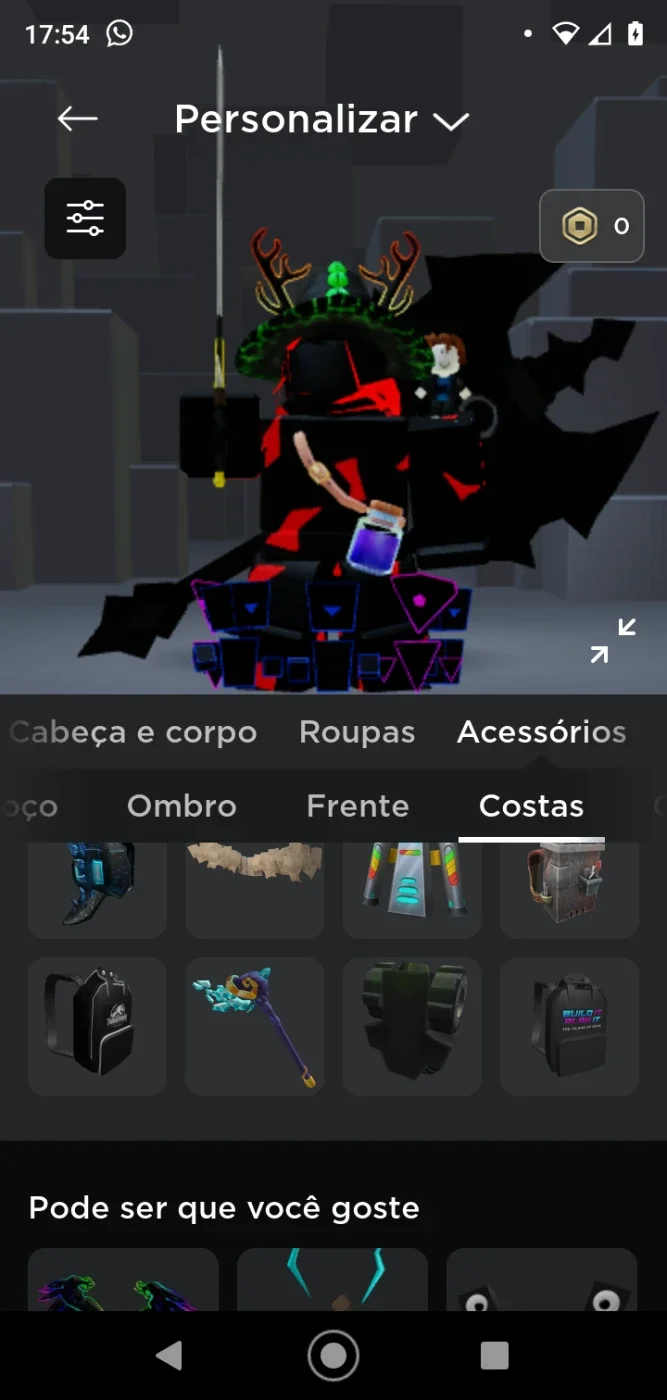Switch to the Ombro subcategory
This screenshot has width=667, height=1400.
click(182, 806)
